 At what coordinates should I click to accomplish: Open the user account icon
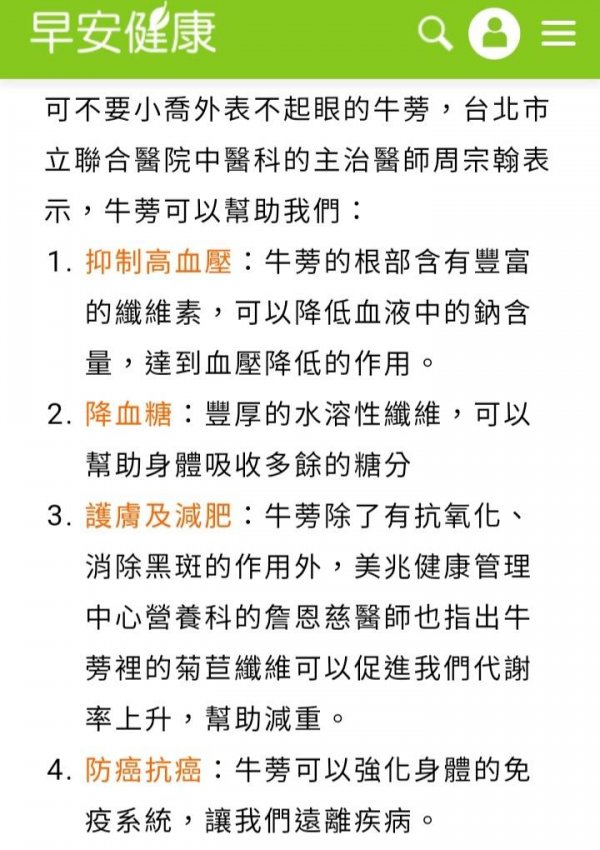point(494,35)
